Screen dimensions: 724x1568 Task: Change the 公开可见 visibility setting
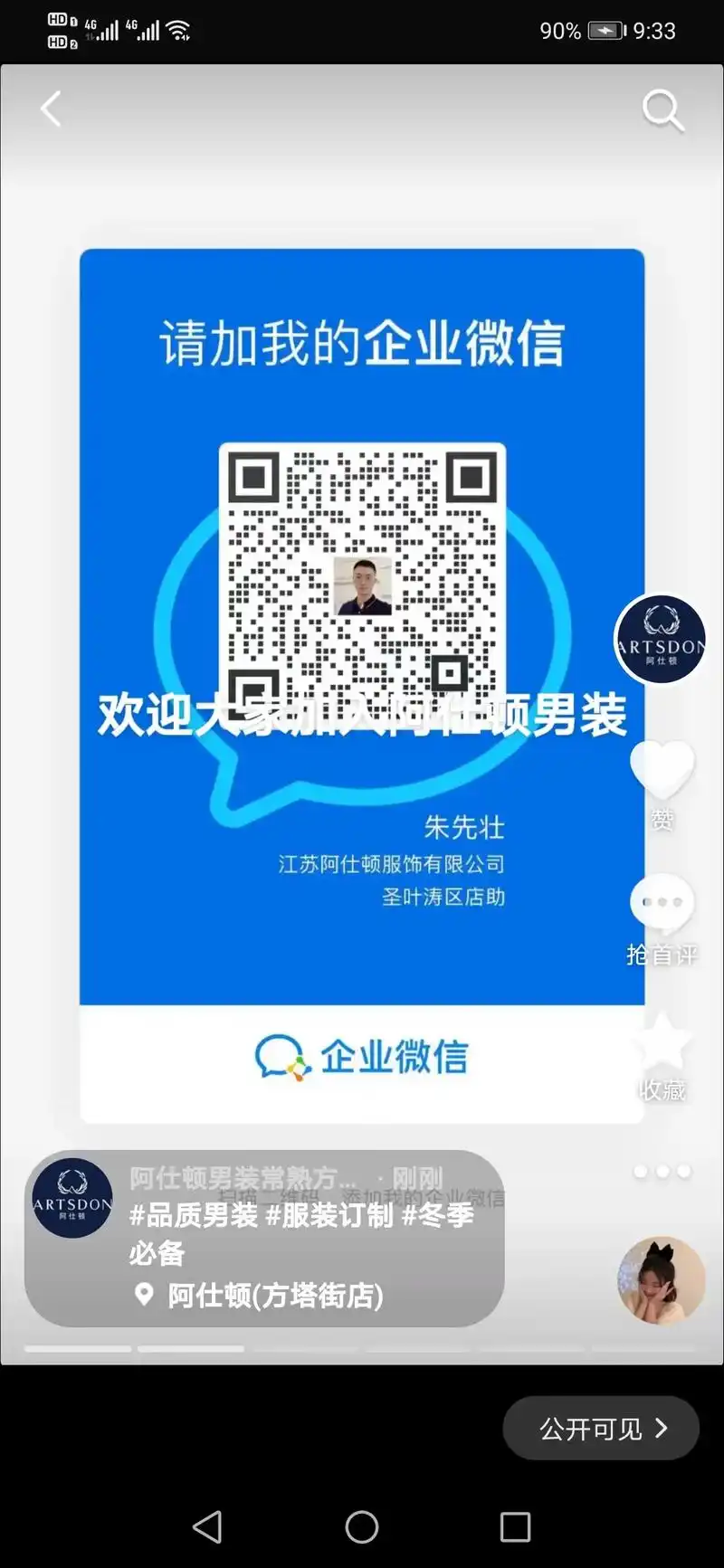(601, 1429)
